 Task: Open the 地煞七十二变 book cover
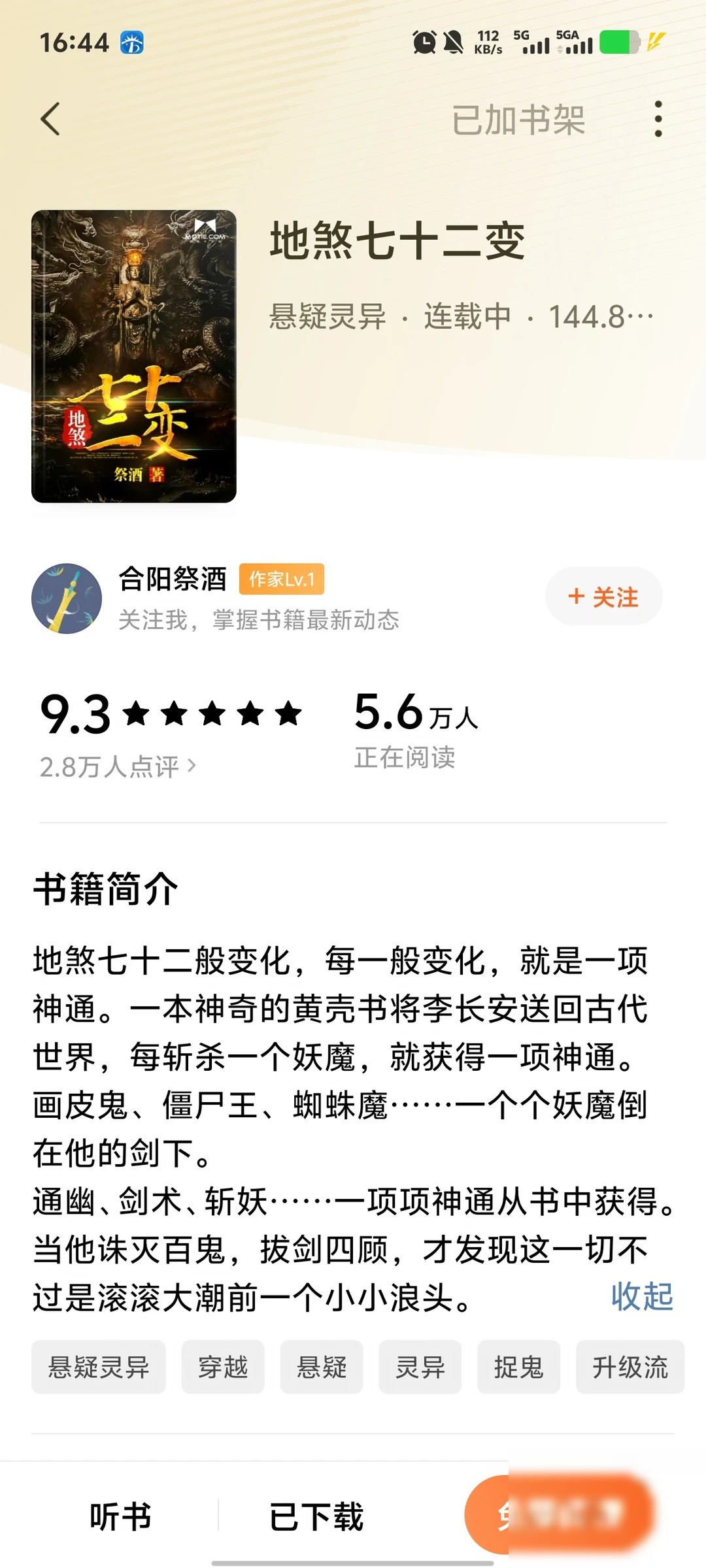click(134, 356)
